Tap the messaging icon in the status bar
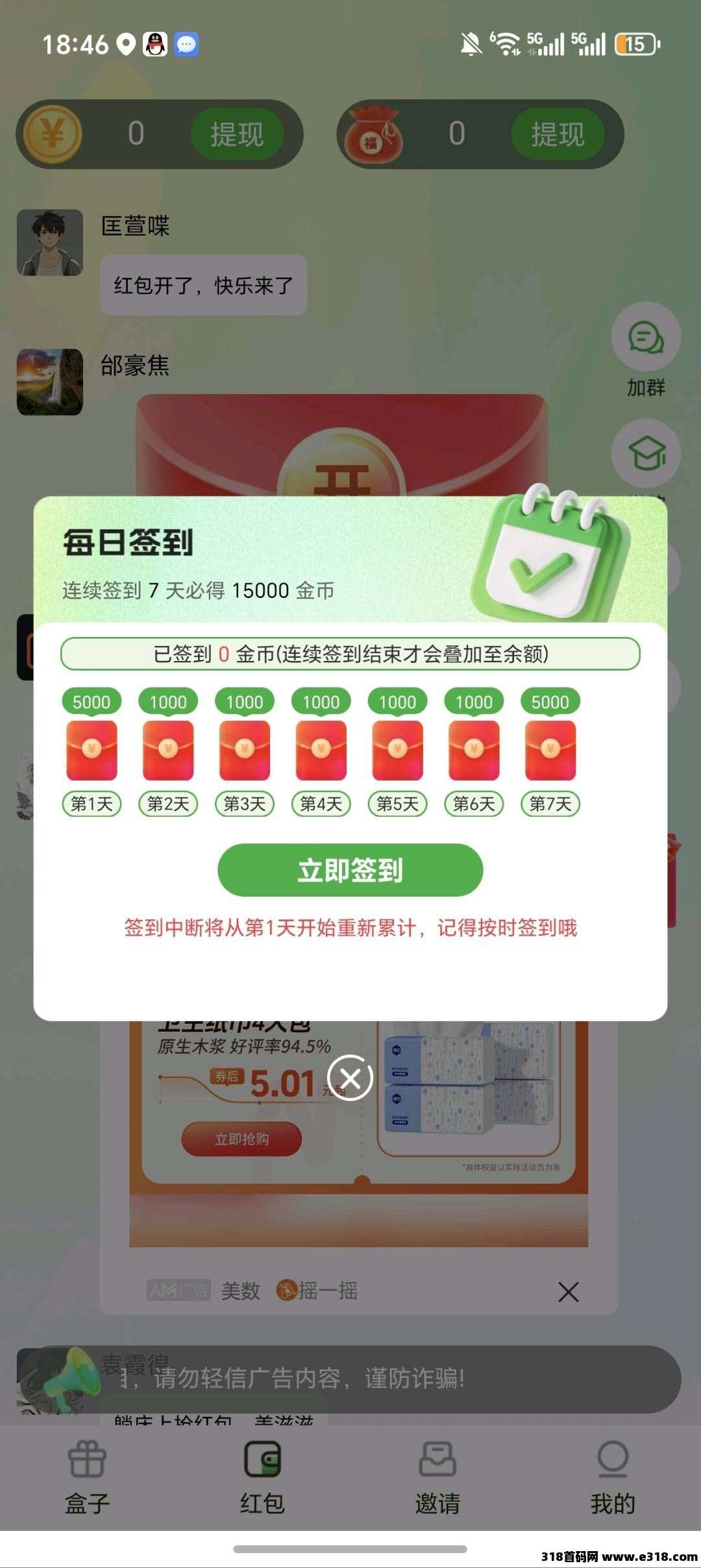 tap(188, 42)
